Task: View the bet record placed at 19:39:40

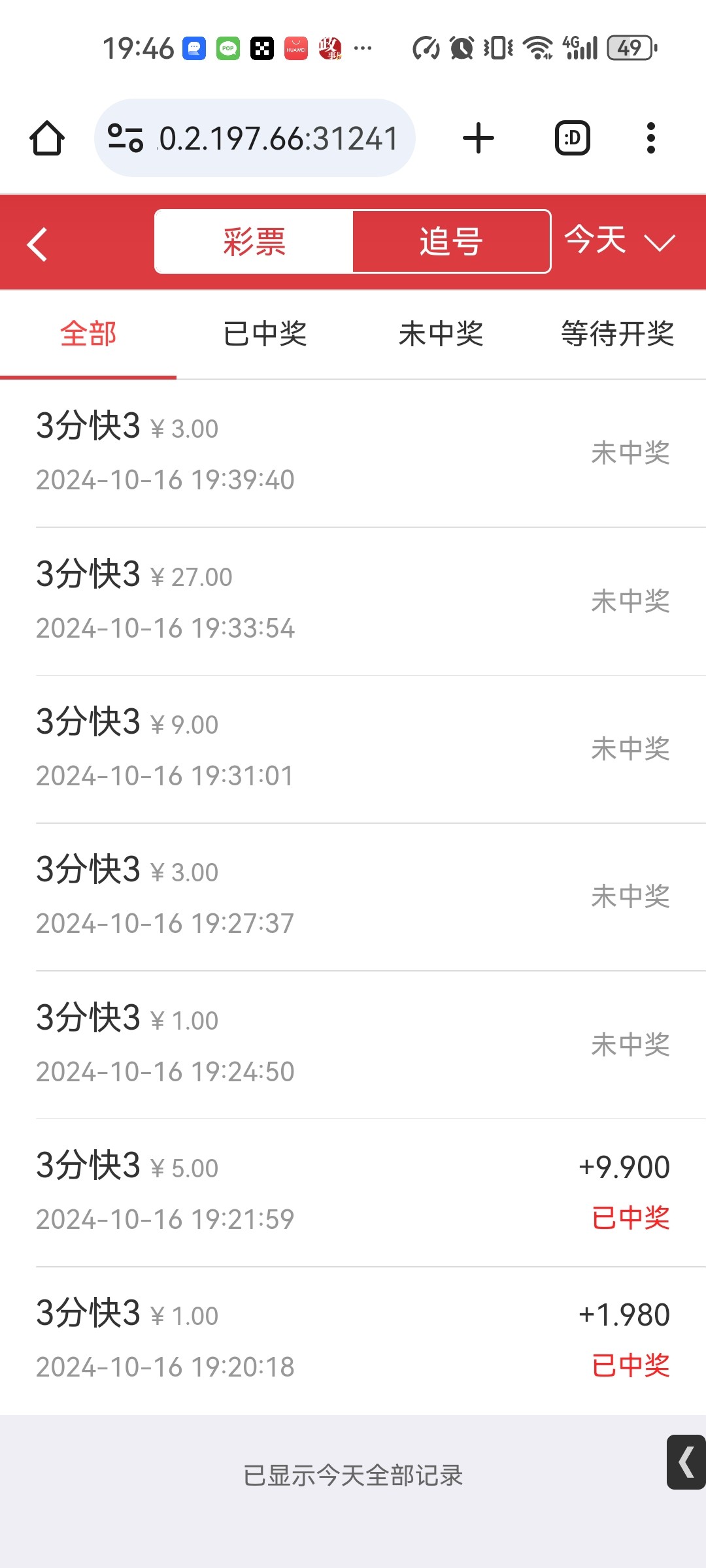Action: pyautogui.click(x=353, y=453)
